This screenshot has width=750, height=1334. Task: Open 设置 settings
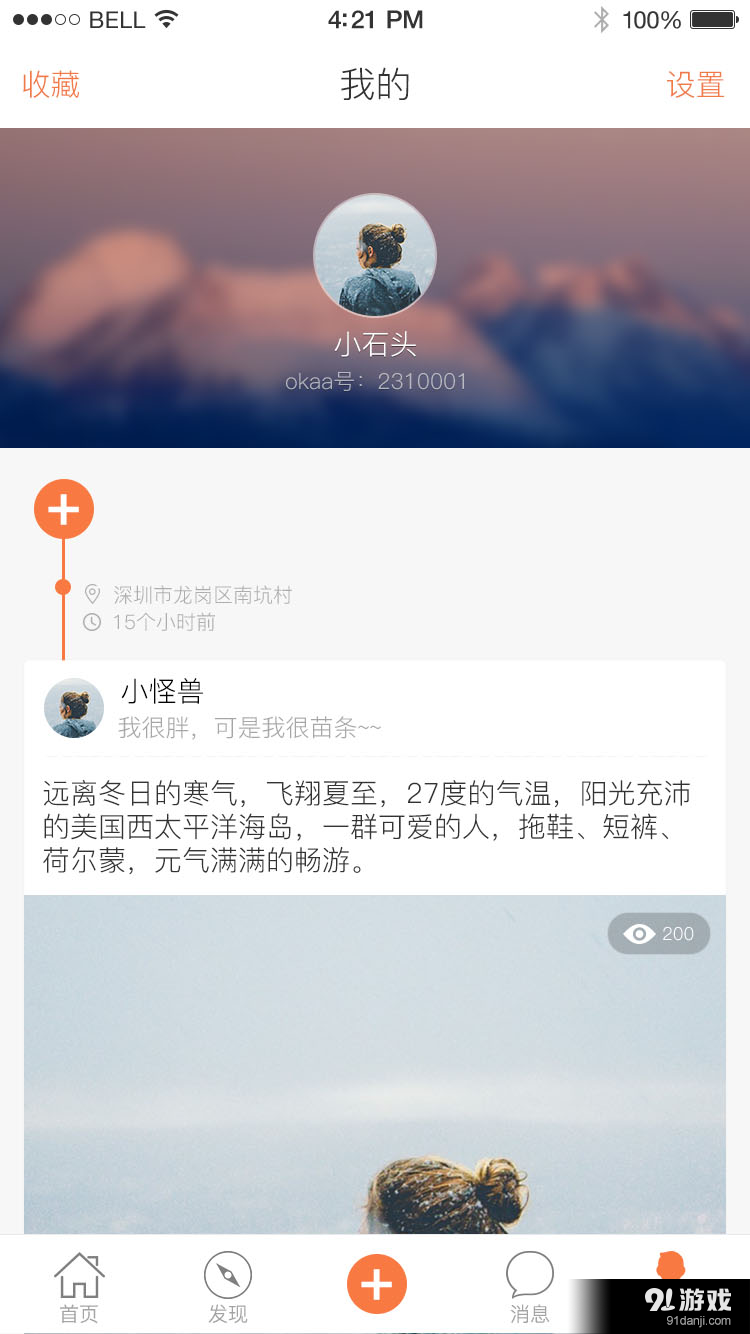click(x=695, y=85)
